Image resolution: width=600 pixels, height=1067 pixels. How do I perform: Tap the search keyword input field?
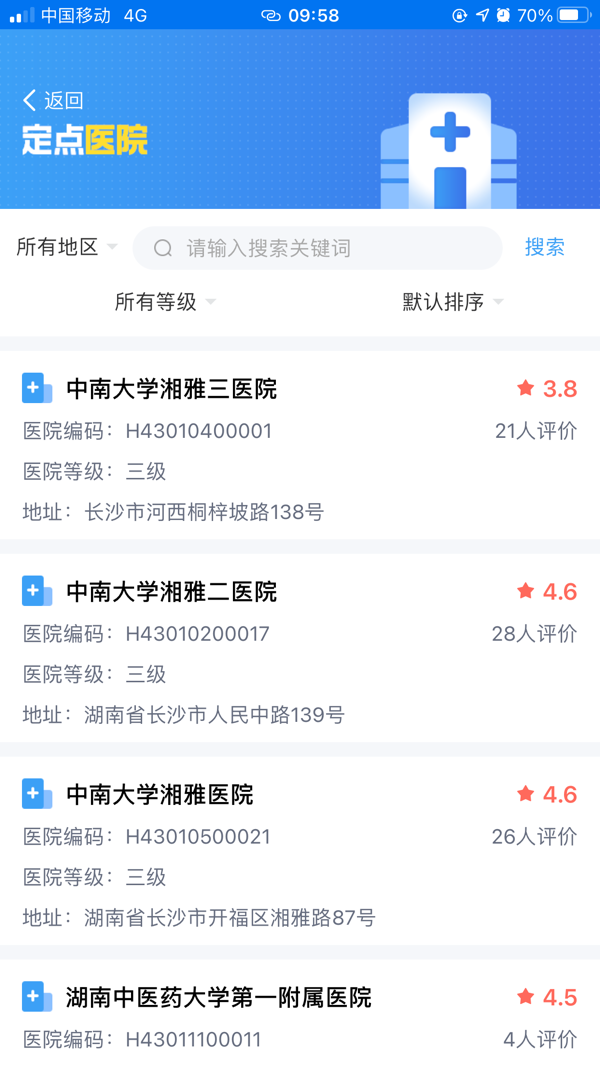[317, 248]
